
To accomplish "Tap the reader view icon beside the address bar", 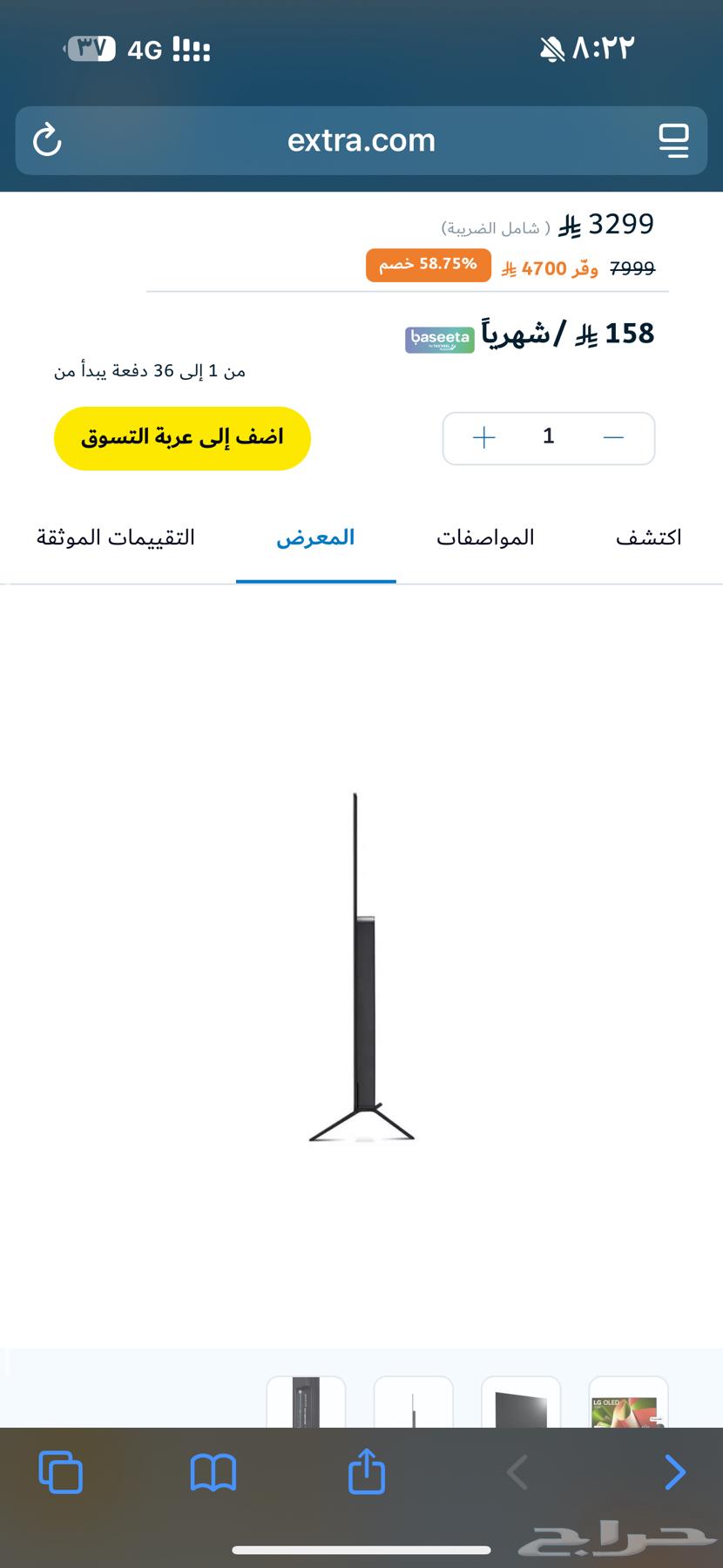I will click(x=673, y=140).
